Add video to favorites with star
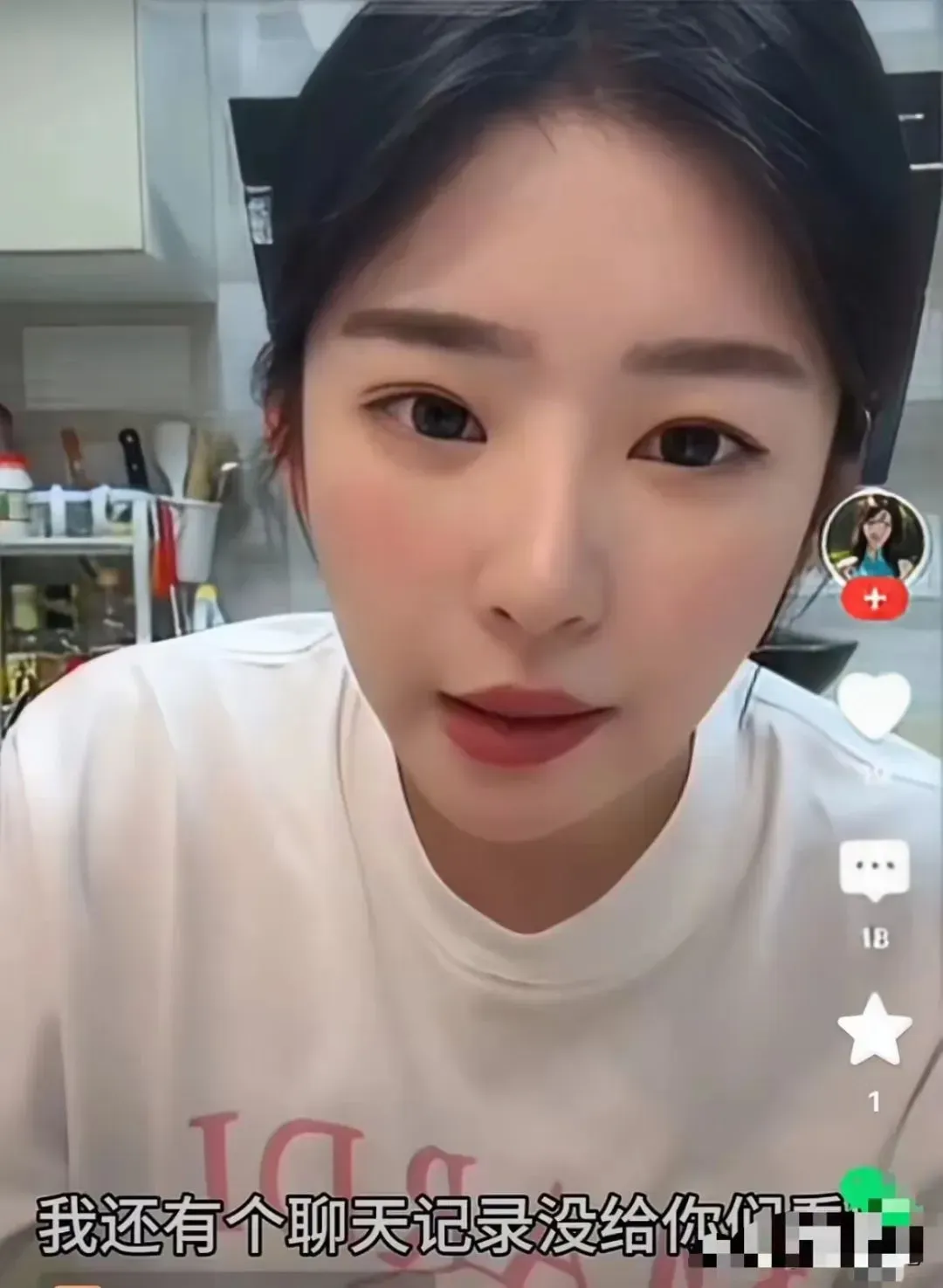Image resolution: width=943 pixels, height=1288 pixels. coord(874,1030)
